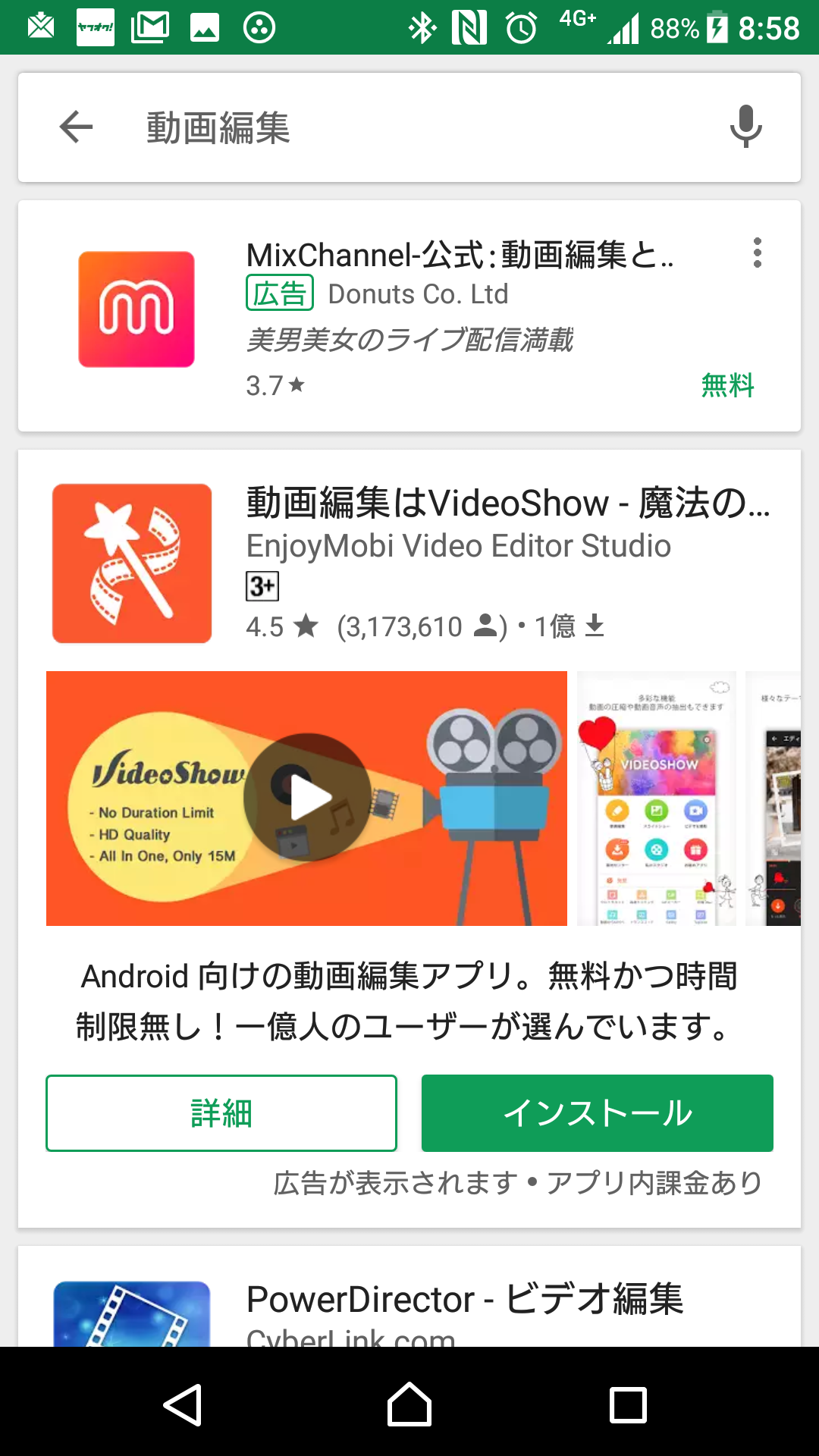Screen dimensions: 819x1456
Task: Open recent apps from navigation bar
Action: 628,1404
